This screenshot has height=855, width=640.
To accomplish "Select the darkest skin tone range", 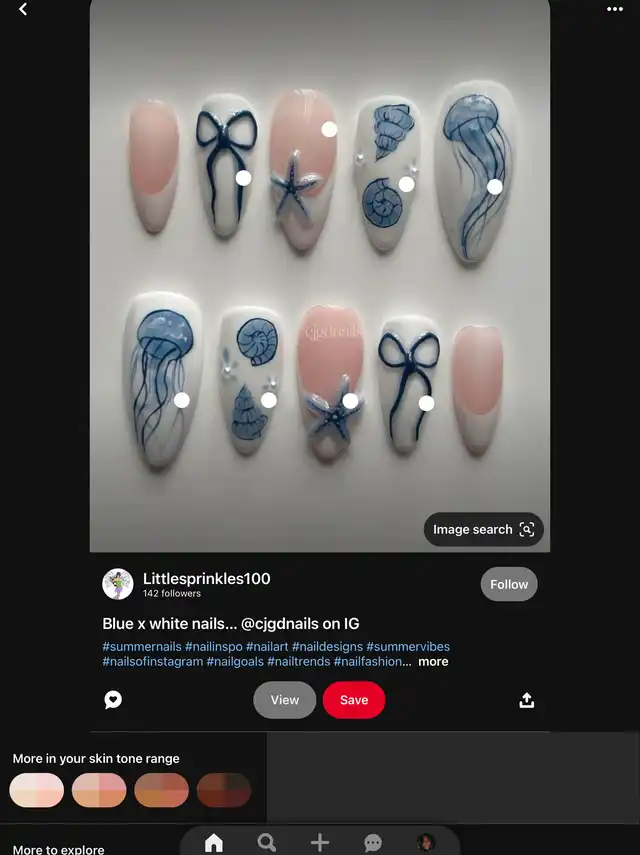I will coord(224,790).
